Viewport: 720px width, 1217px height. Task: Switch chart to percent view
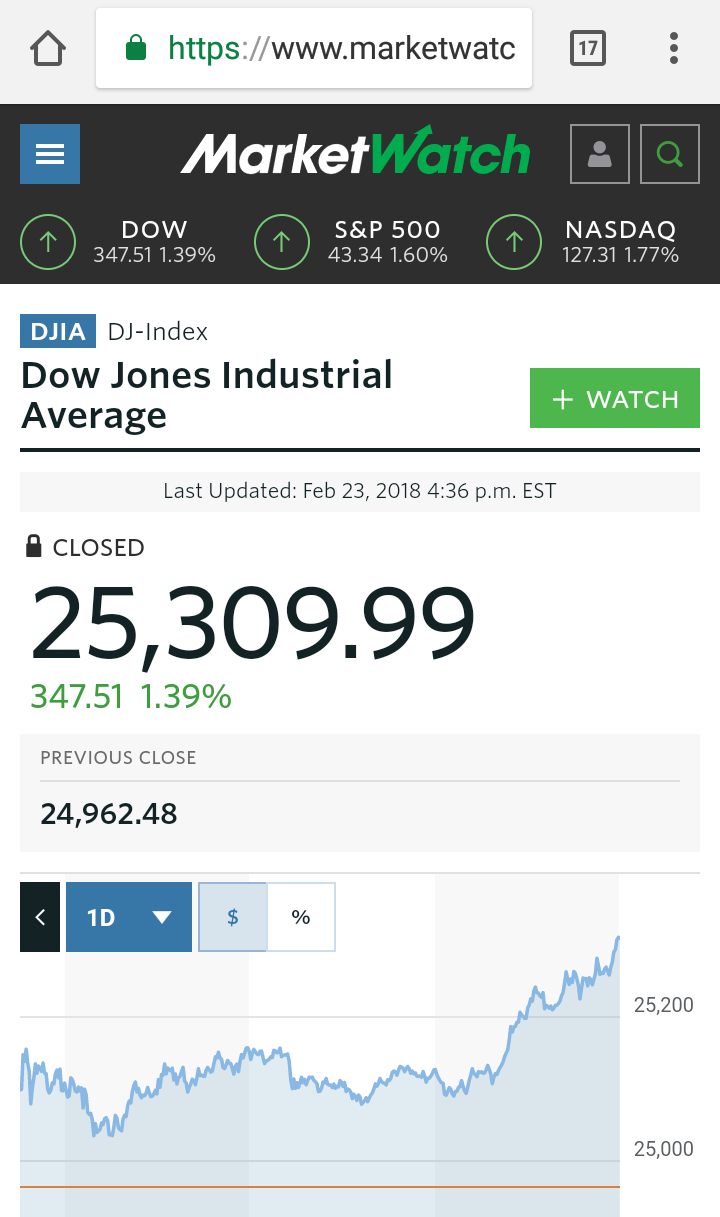[301, 917]
